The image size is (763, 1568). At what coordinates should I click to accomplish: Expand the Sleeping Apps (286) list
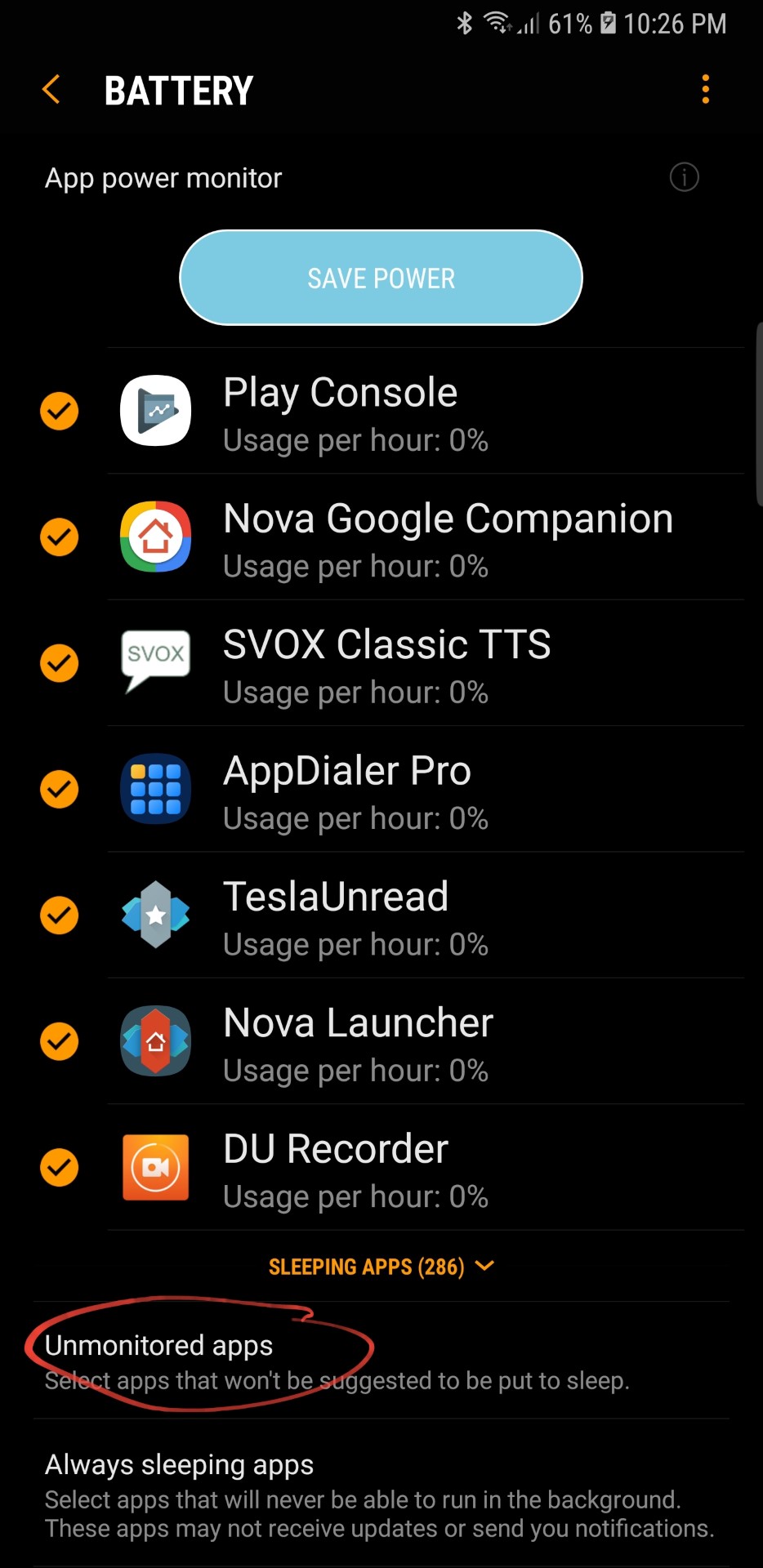pyautogui.click(x=381, y=1267)
